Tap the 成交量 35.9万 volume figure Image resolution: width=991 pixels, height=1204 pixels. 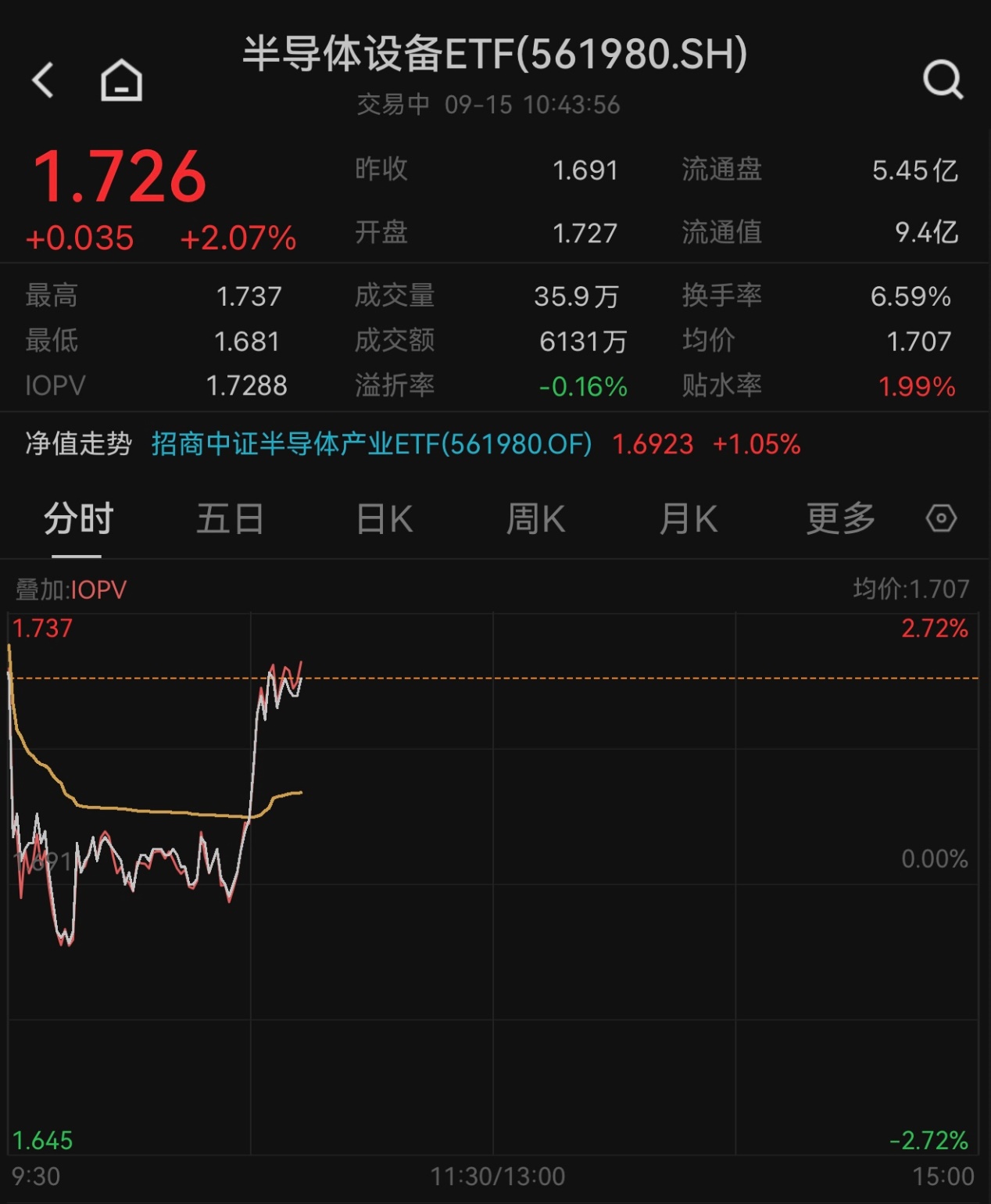576,296
